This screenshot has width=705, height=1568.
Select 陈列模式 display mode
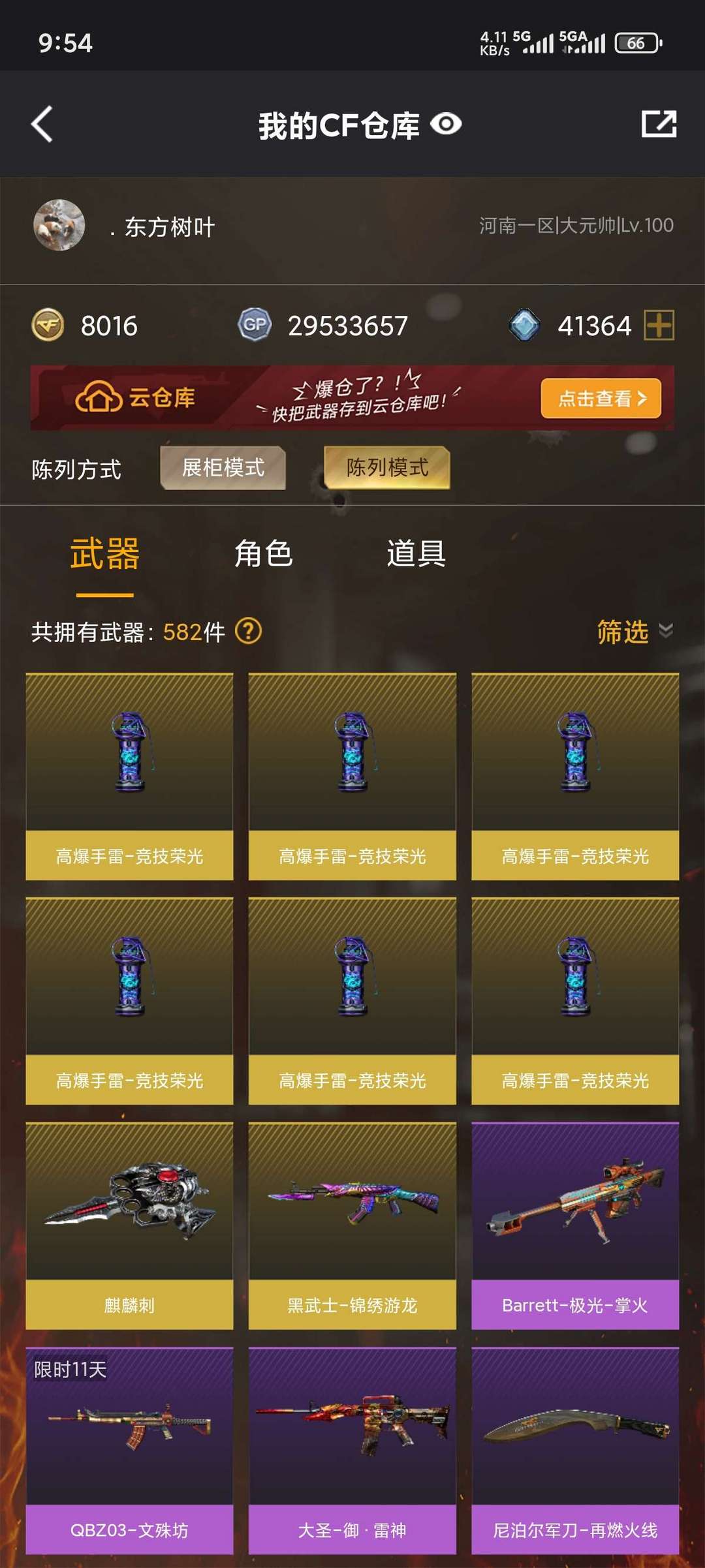tap(387, 468)
